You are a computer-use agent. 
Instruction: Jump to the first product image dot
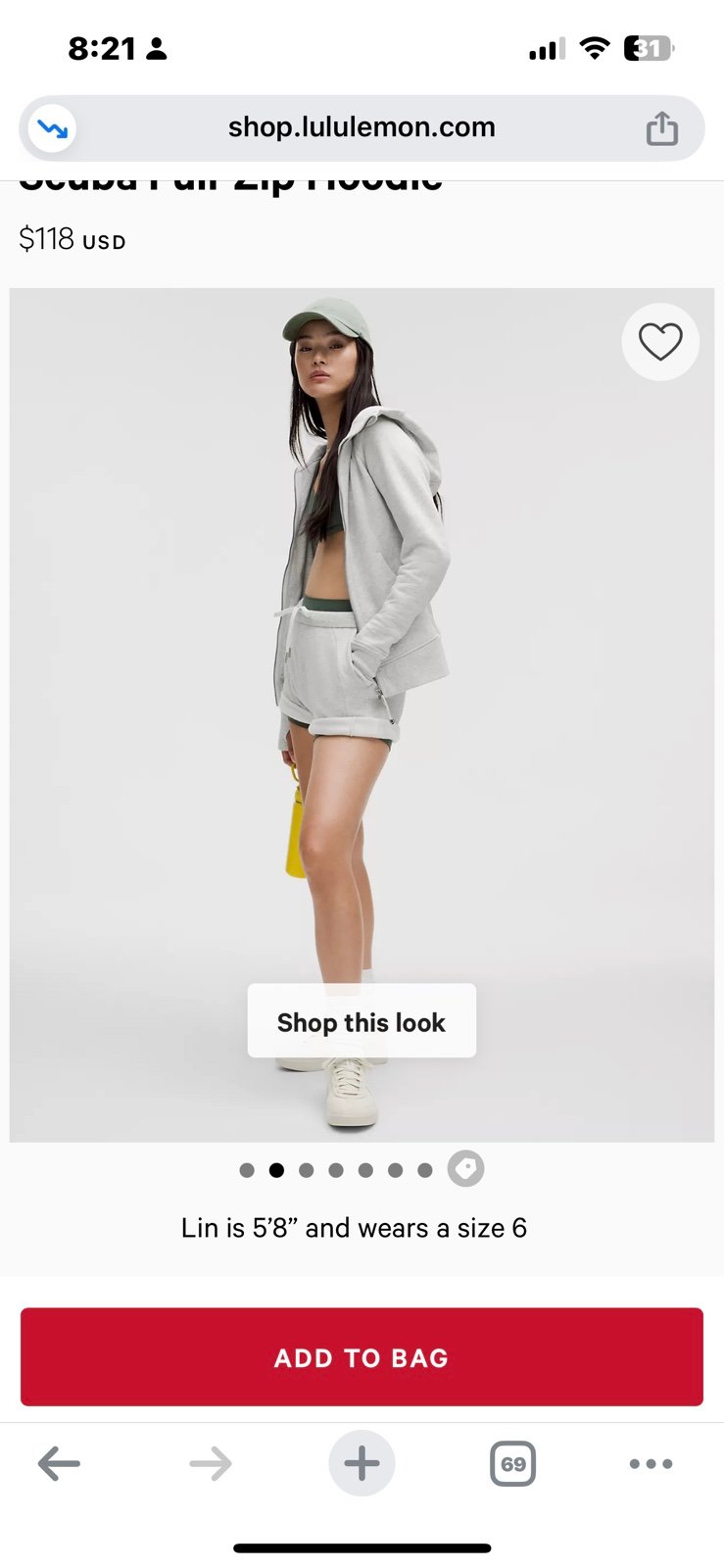[247, 1170]
